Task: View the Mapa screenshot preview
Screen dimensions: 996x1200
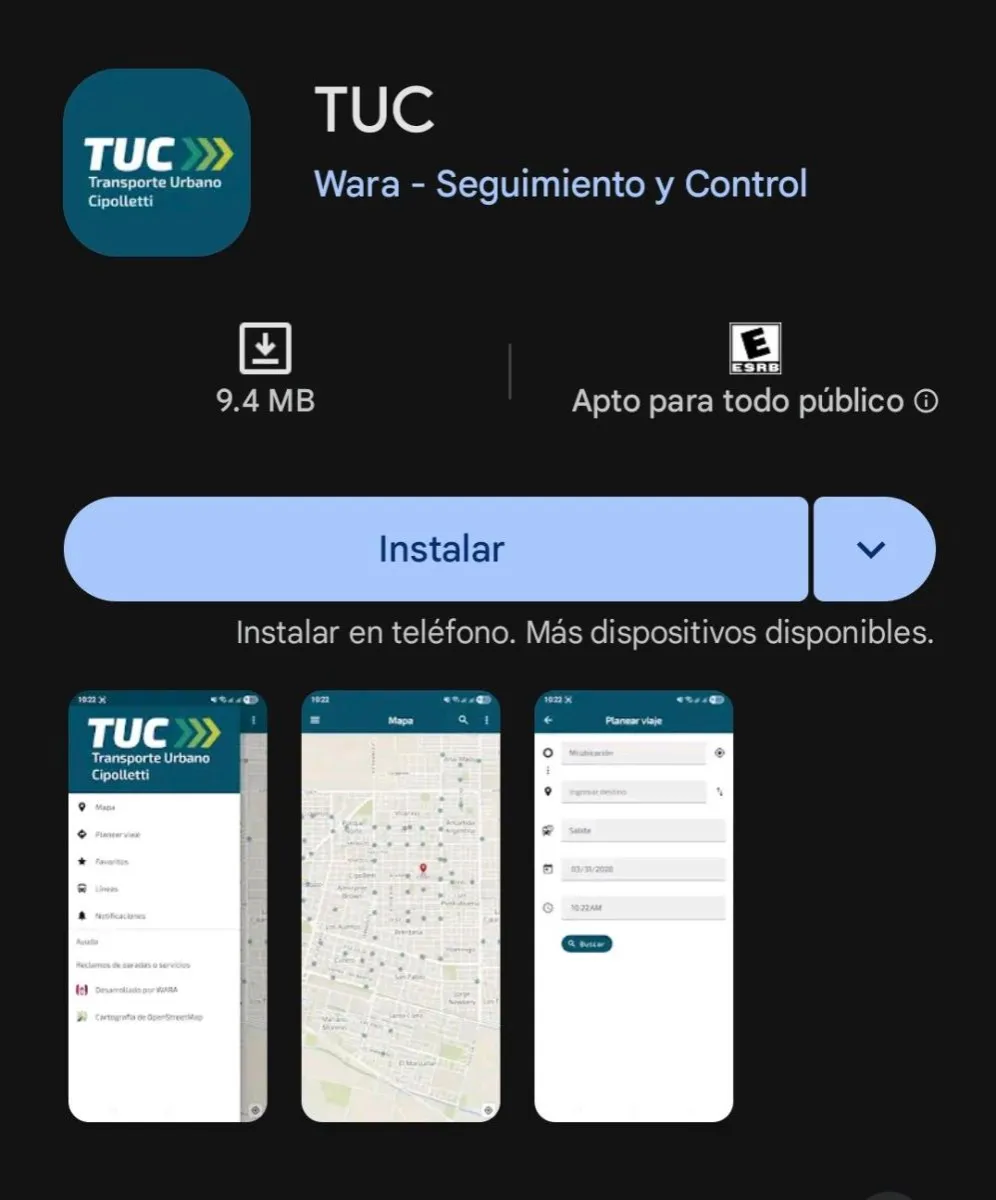Action: click(400, 905)
